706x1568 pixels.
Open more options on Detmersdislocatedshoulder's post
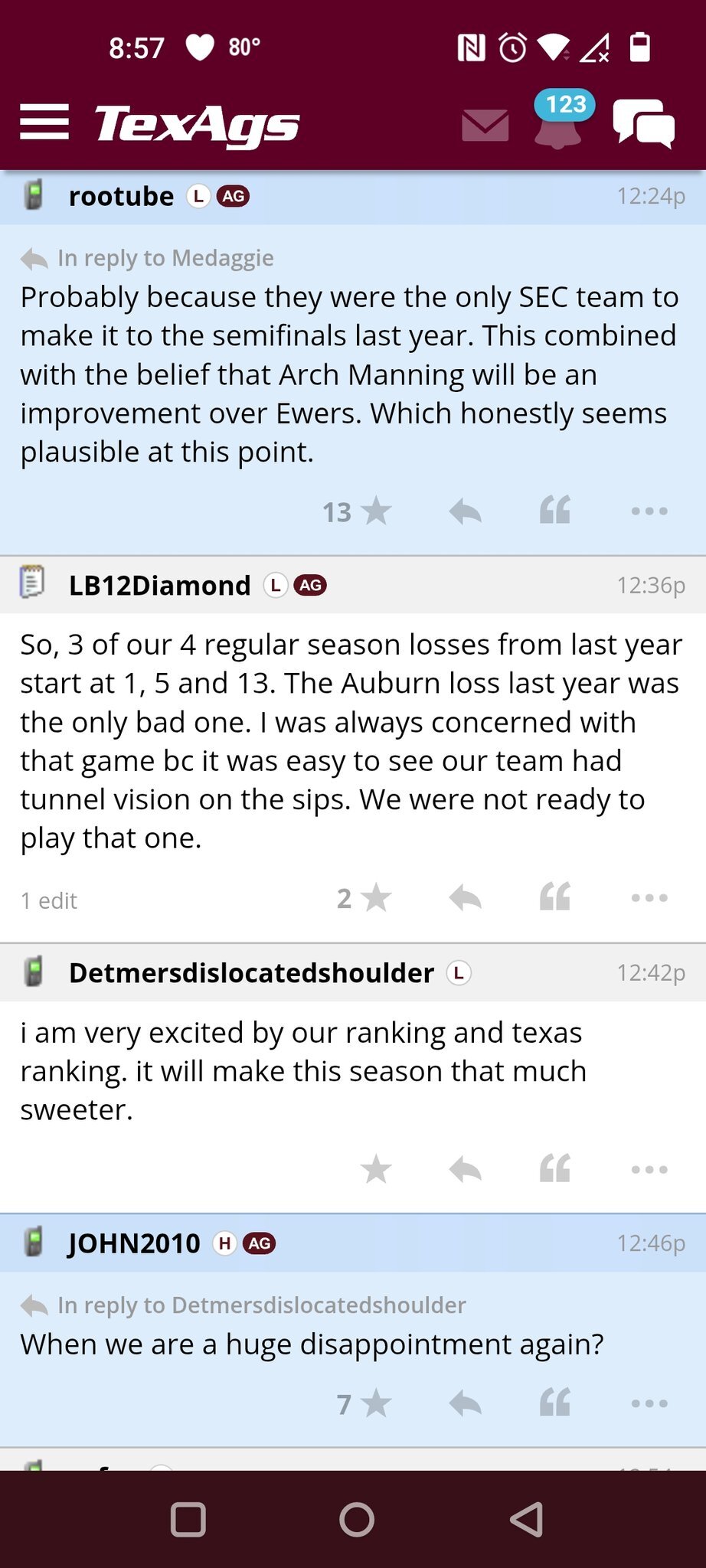tap(649, 1169)
